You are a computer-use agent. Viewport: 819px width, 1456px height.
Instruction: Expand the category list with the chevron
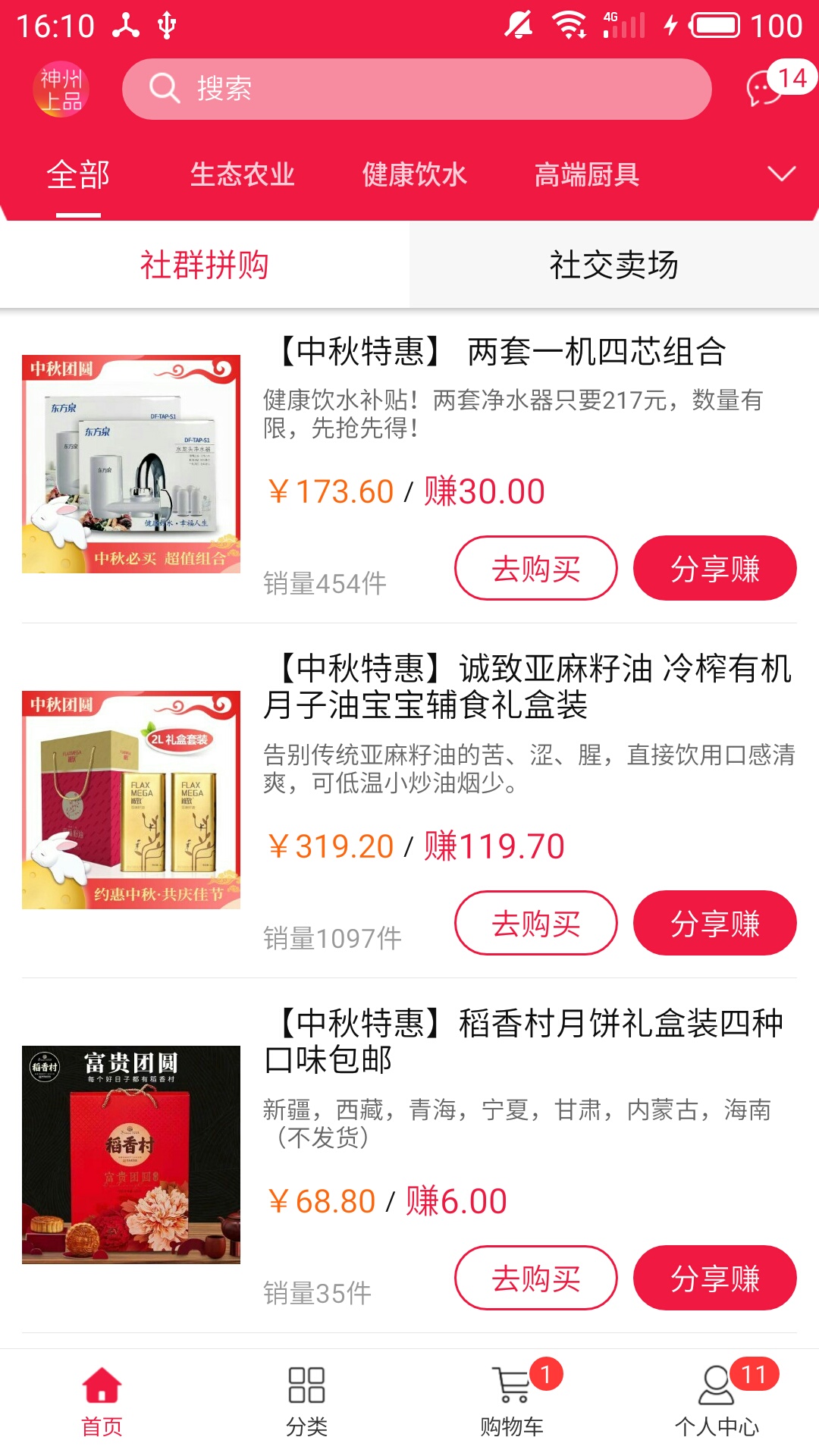[x=780, y=174]
